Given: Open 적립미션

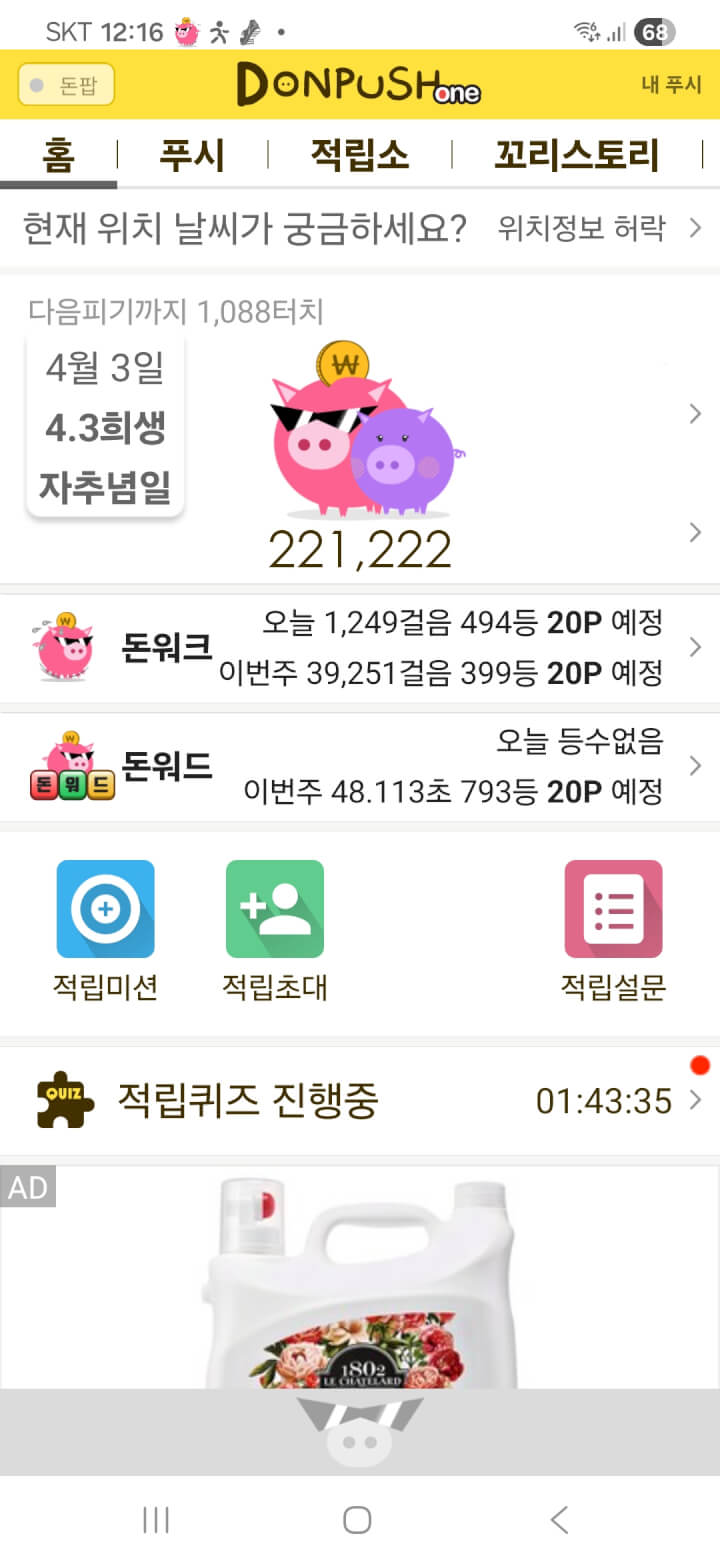Looking at the screenshot, I should coord(105,930).
